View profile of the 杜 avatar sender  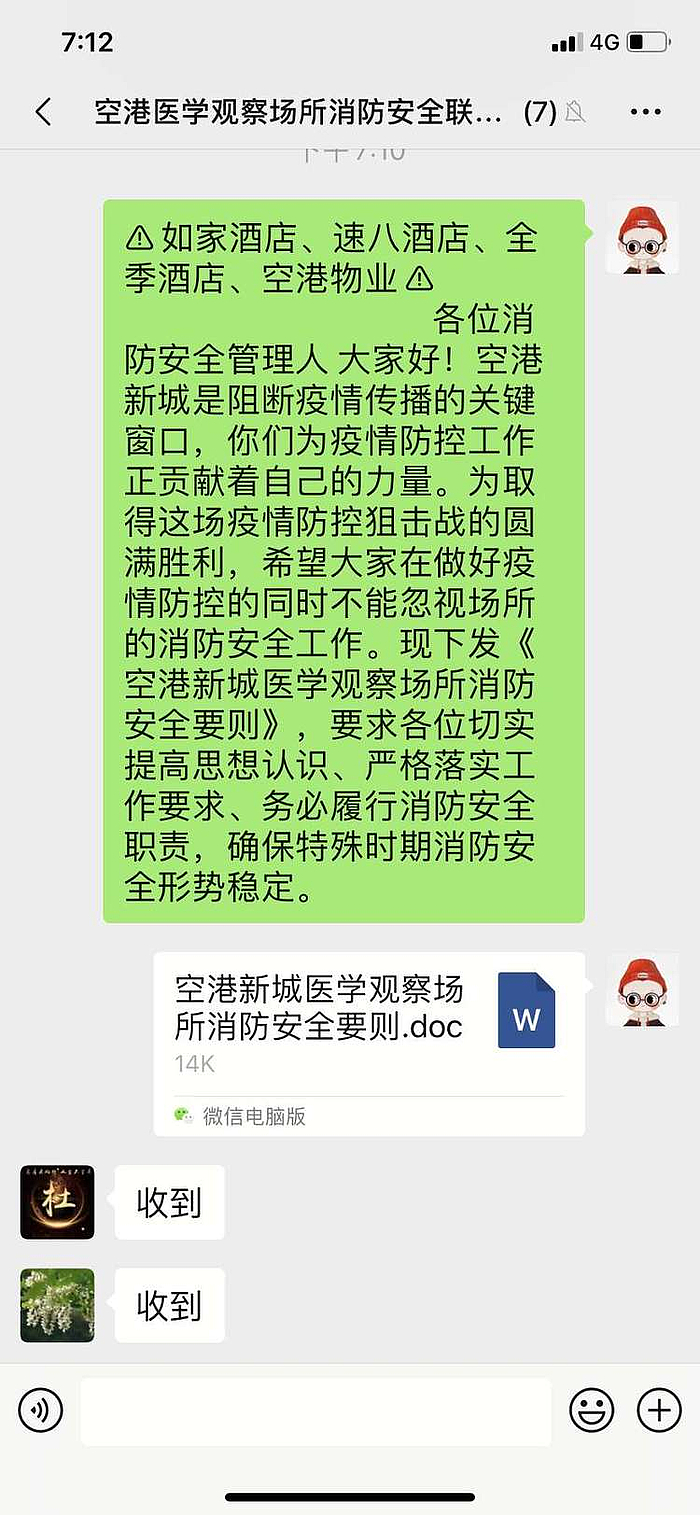click(57, 1202)
